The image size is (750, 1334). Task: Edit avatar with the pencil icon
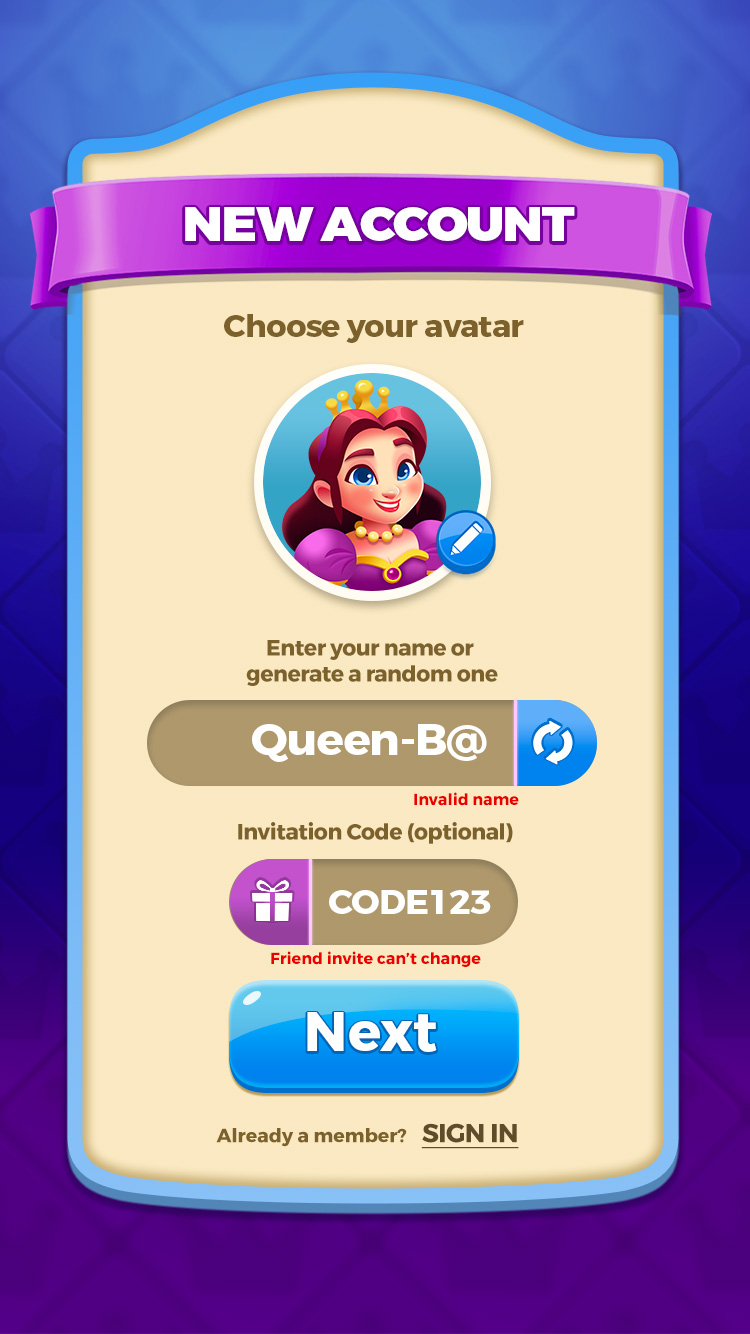[x=466, y=541]
